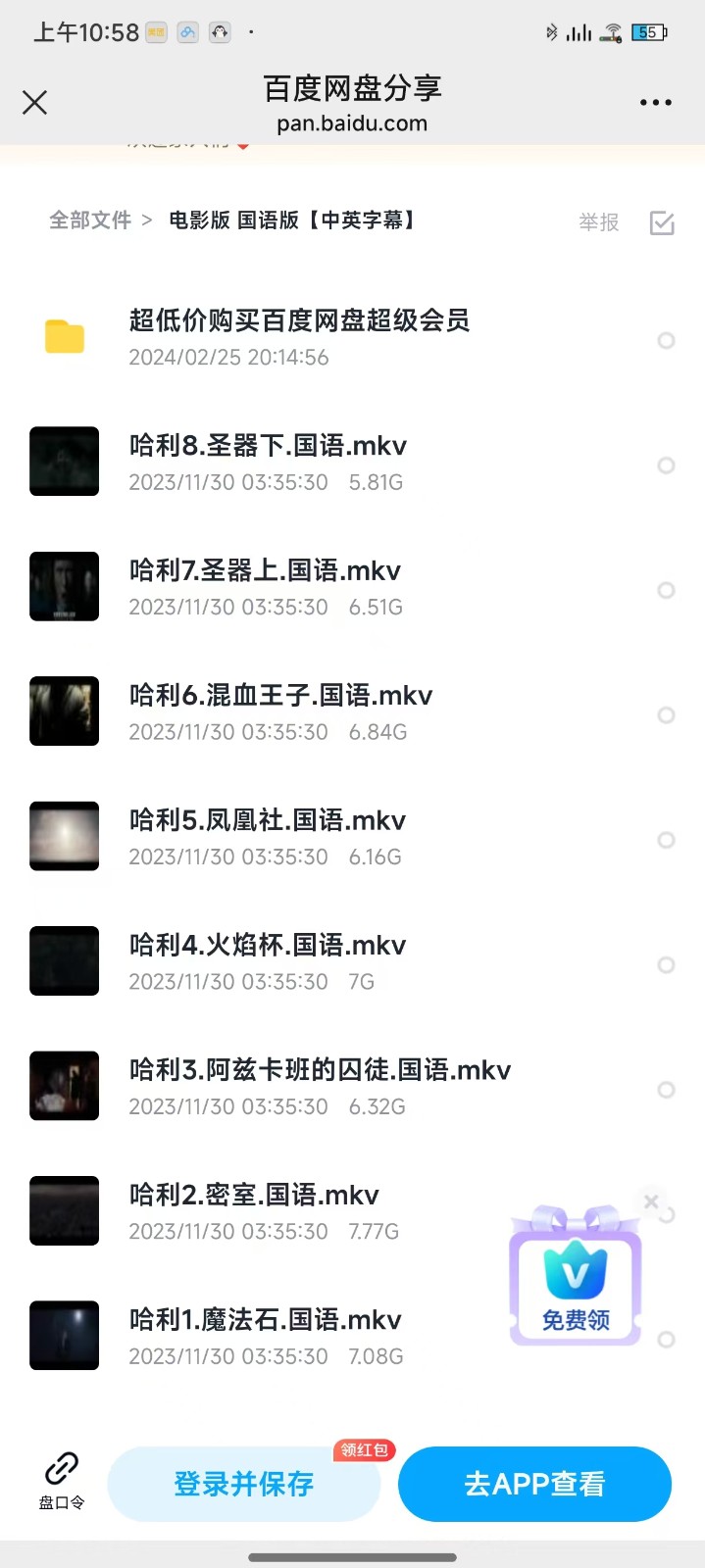Go back to 全部文件 breadcrumb

pos(90,220)
